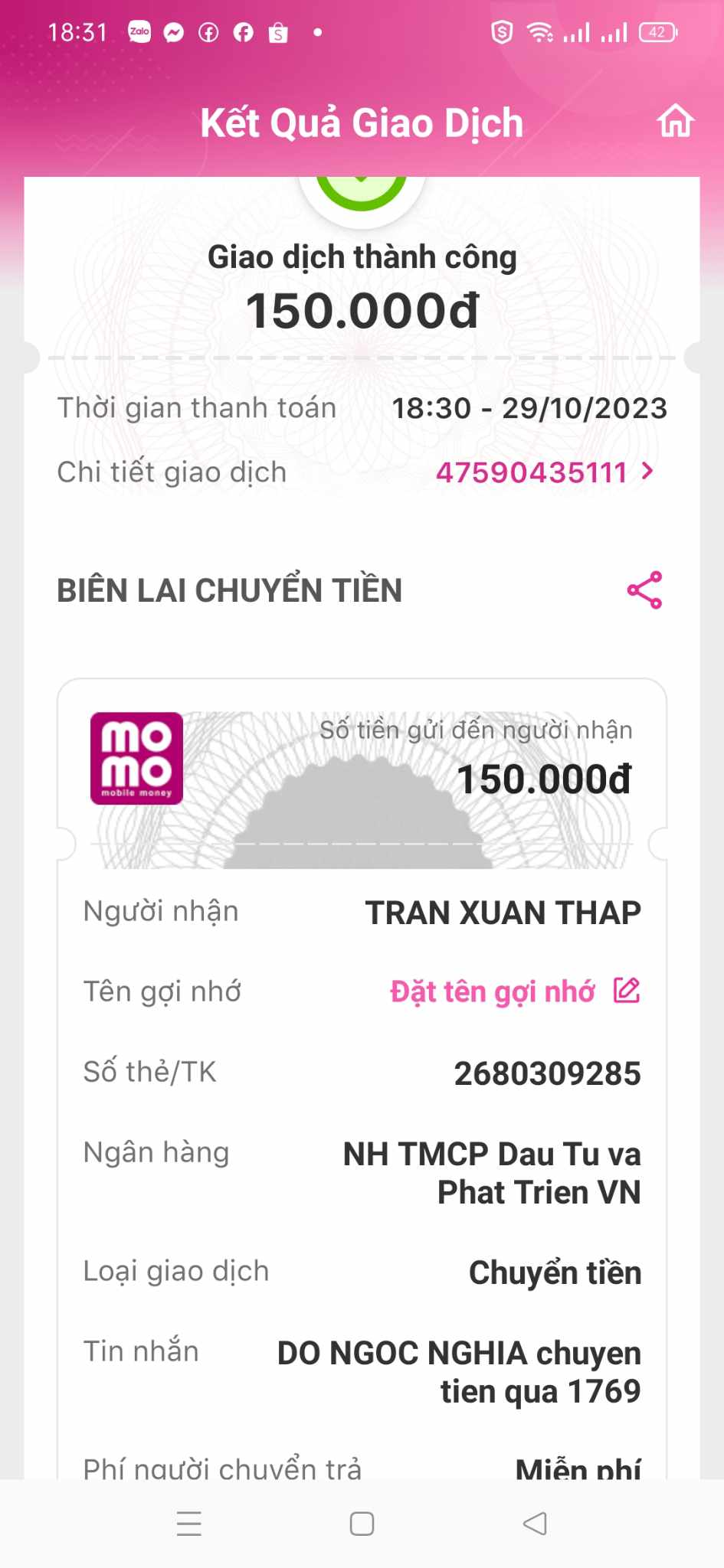Go to the MoMo home screen
724x1568 pixels.
tap(675, 122)
